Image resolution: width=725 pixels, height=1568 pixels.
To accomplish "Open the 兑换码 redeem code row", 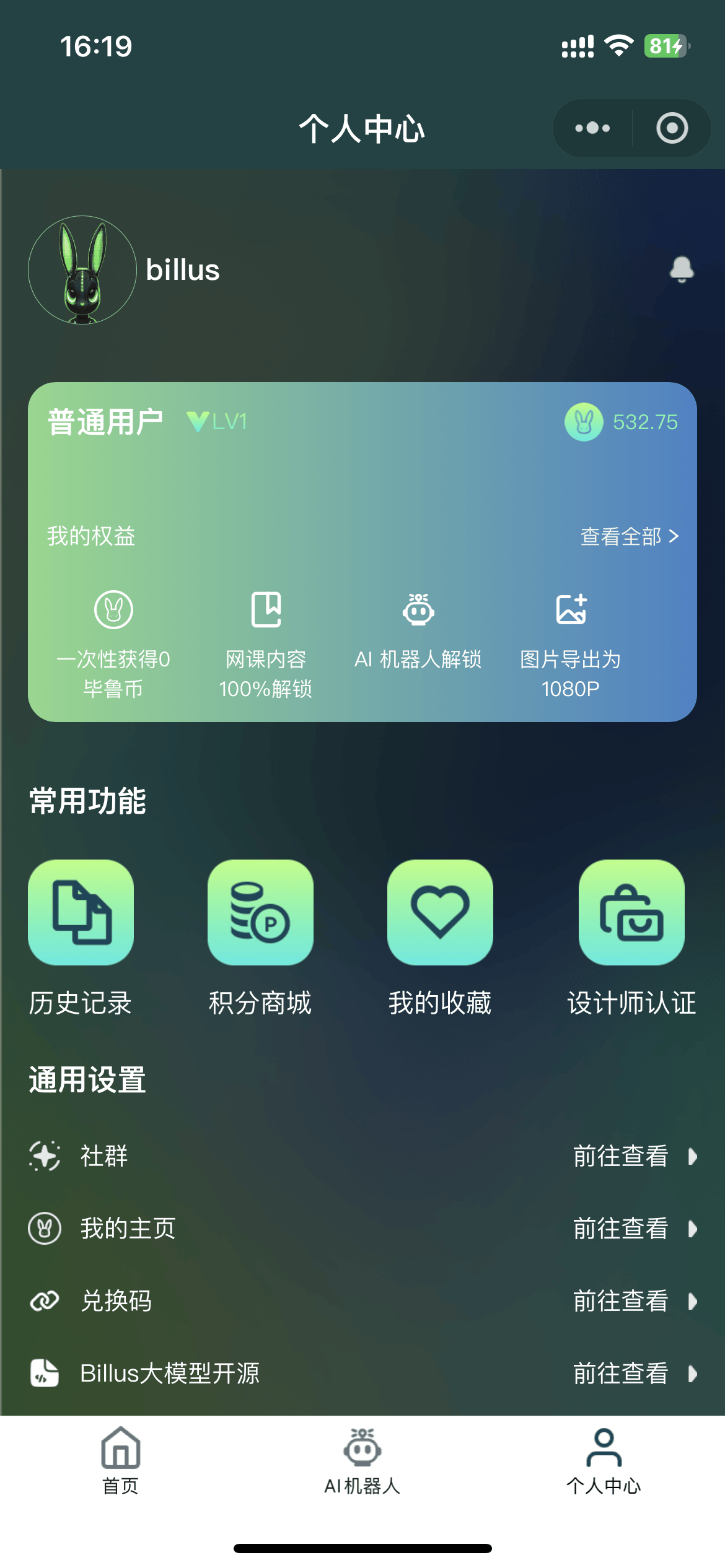I will [362, 1301].
